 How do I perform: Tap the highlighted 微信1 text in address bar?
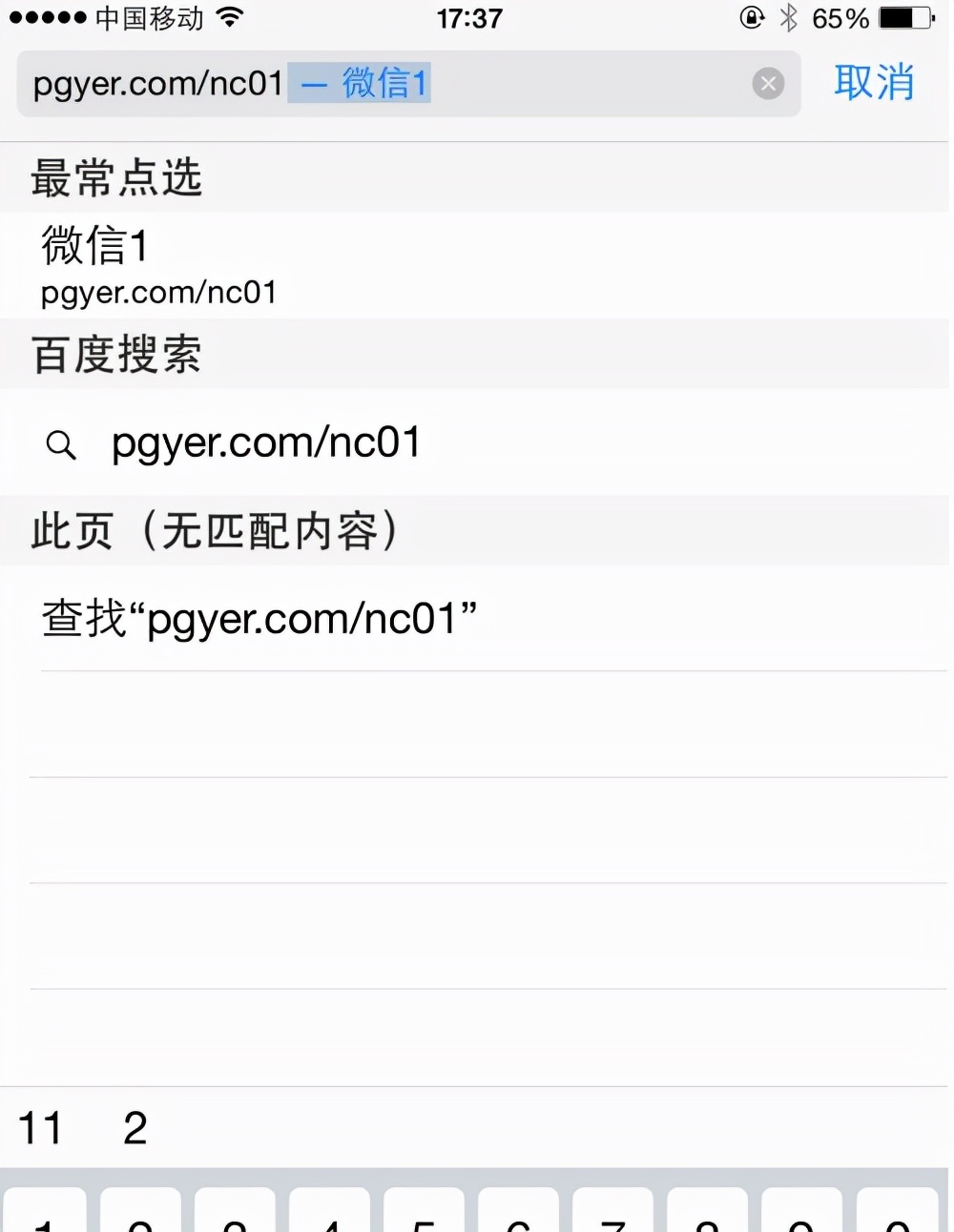pyautogui.click(x=383, y=84)
